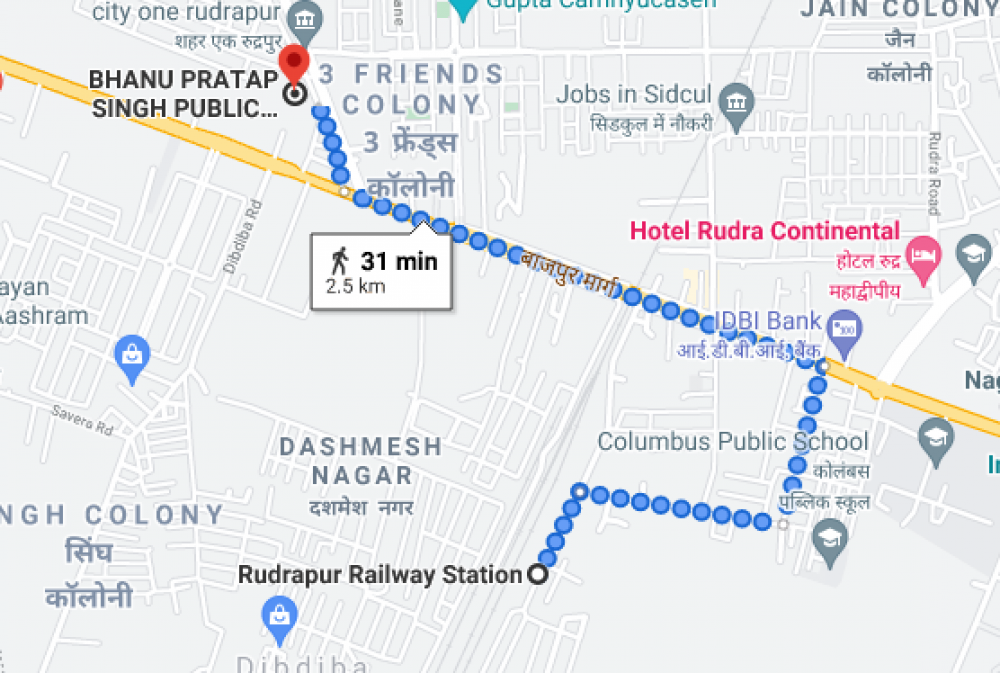The height and width of the screenshot is (673, 1000).
Task: Tap the Rudrapur Railway Station start point
Action: (538, 574)
